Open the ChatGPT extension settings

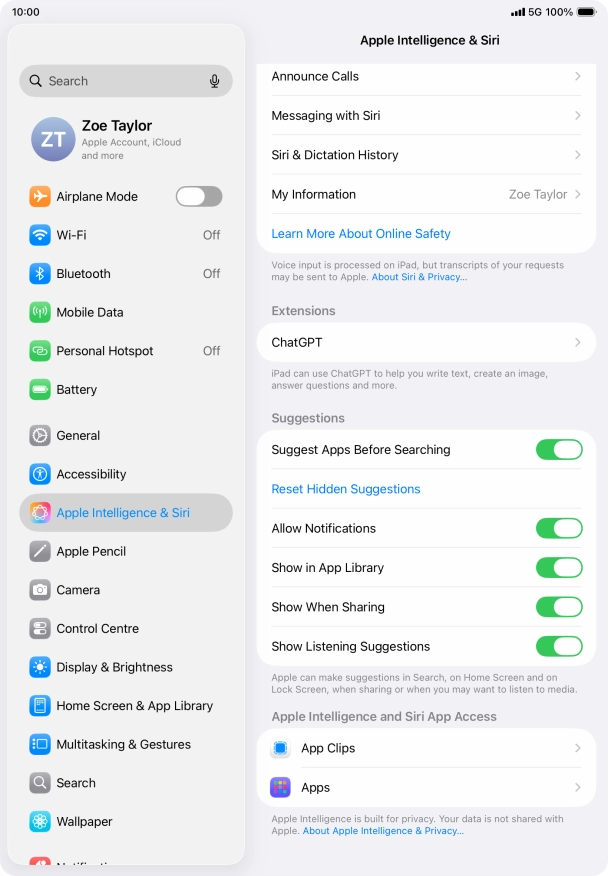pos(426,342)
